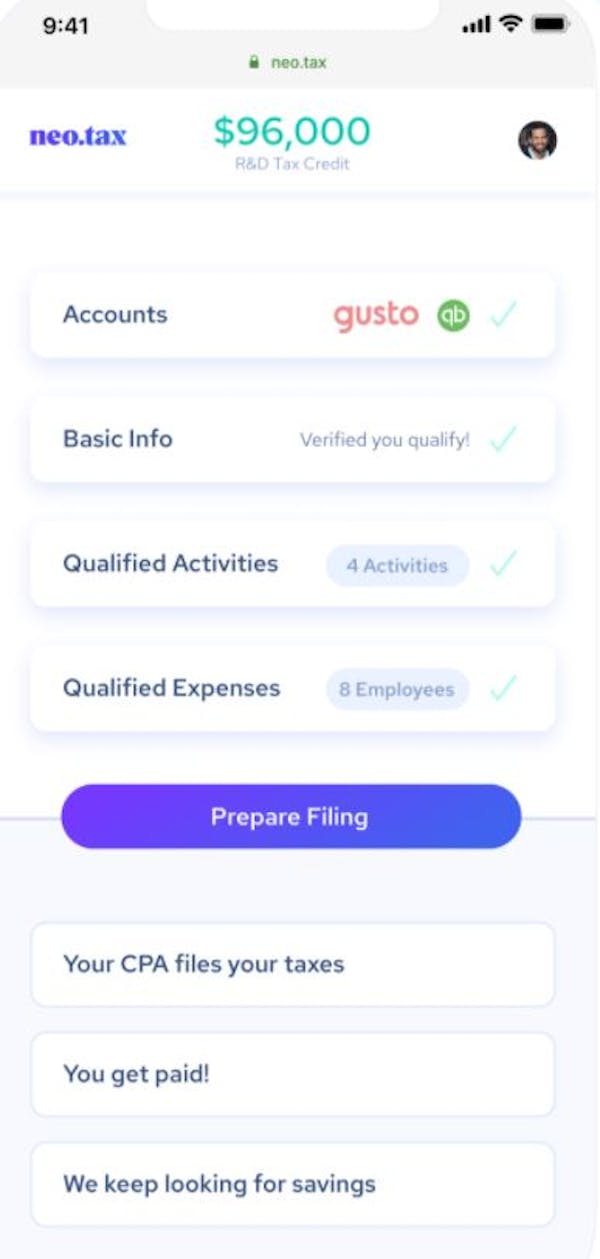
Task: Open Qualified Activities
Action: coord(292,564)
